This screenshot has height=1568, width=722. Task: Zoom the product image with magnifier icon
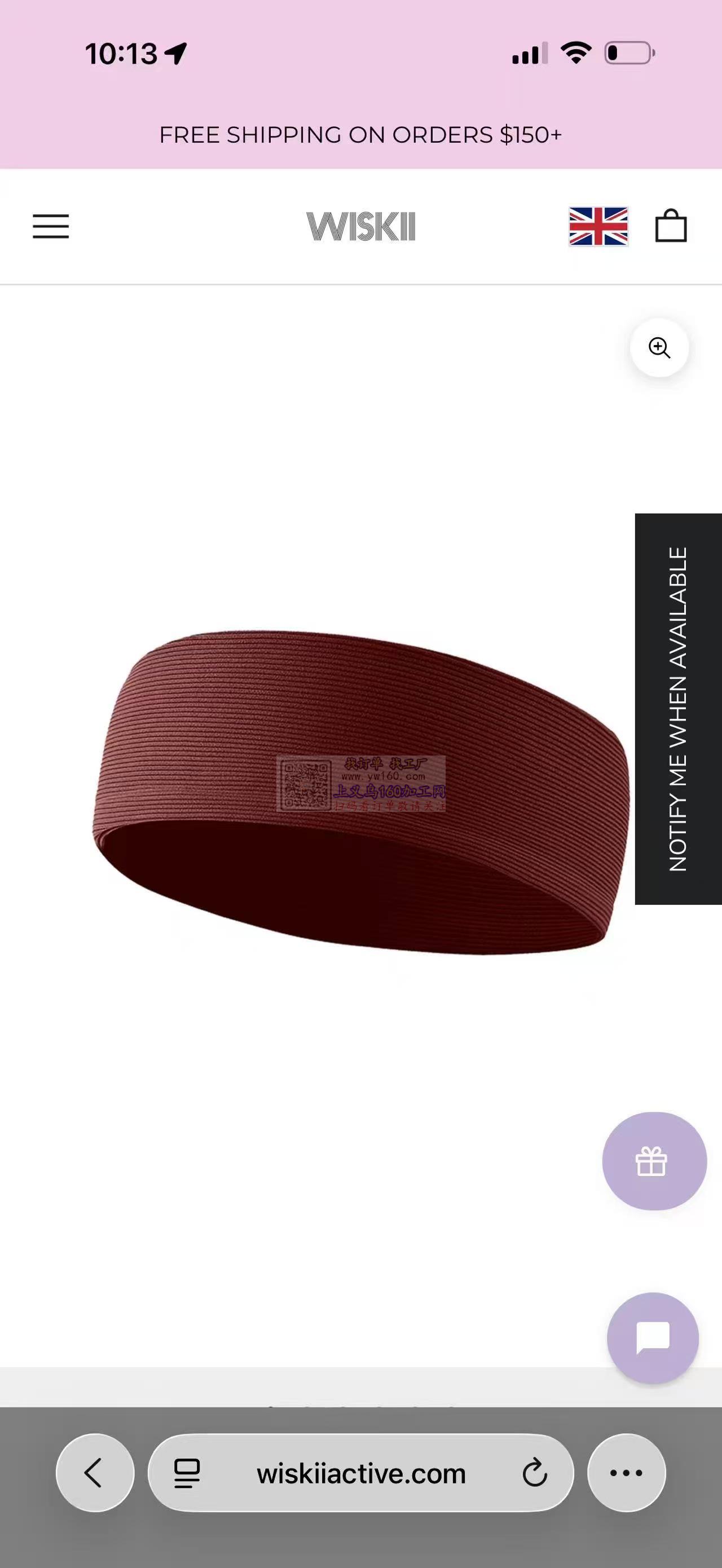659,347
